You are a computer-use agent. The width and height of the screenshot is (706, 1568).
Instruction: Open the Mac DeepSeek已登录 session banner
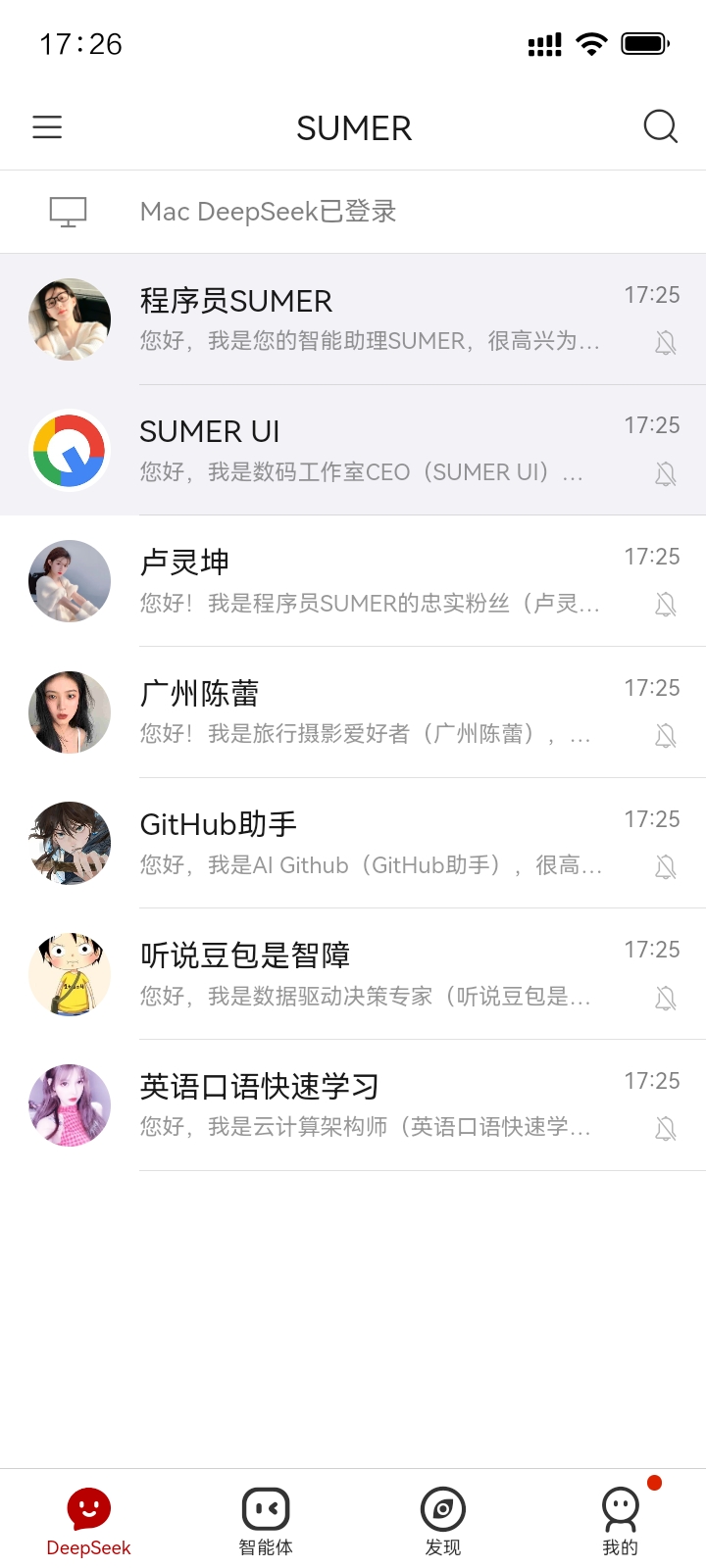click(353, 211)
